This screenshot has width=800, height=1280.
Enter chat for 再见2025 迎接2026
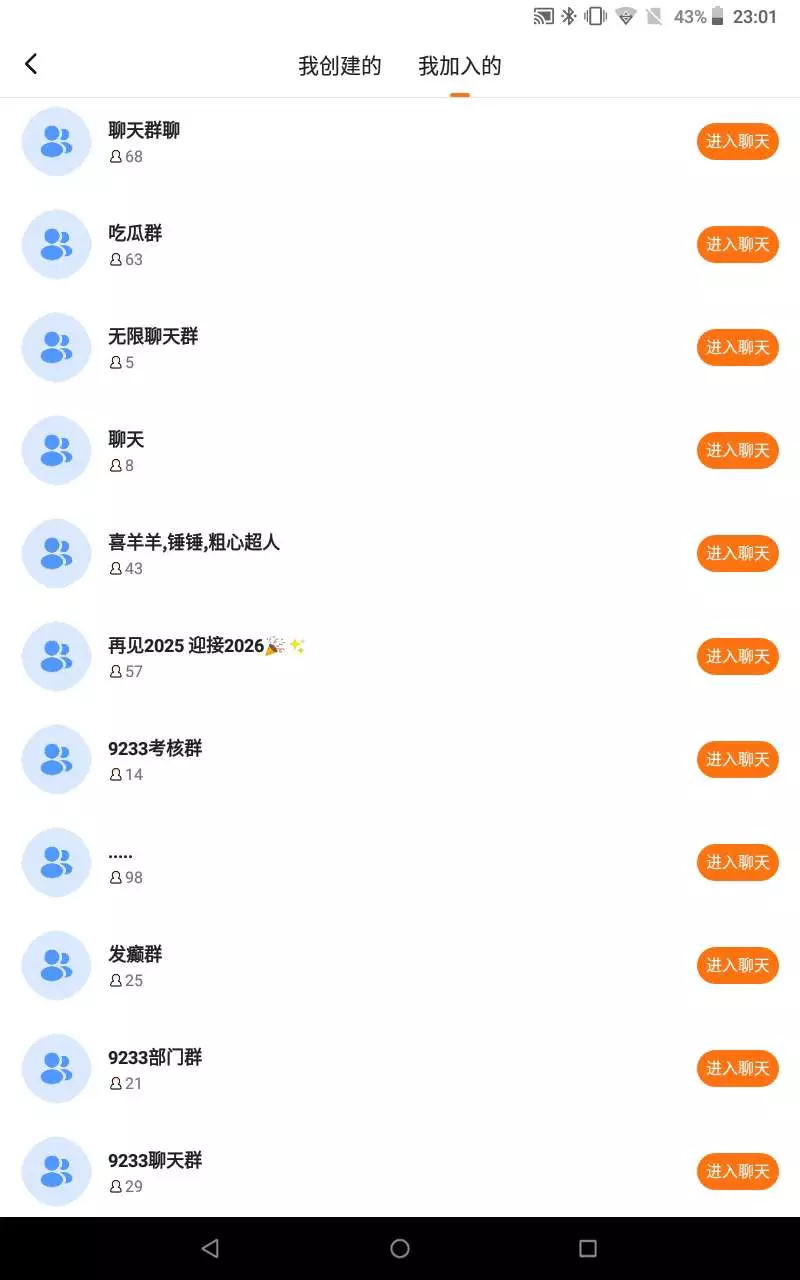[738, 656]
